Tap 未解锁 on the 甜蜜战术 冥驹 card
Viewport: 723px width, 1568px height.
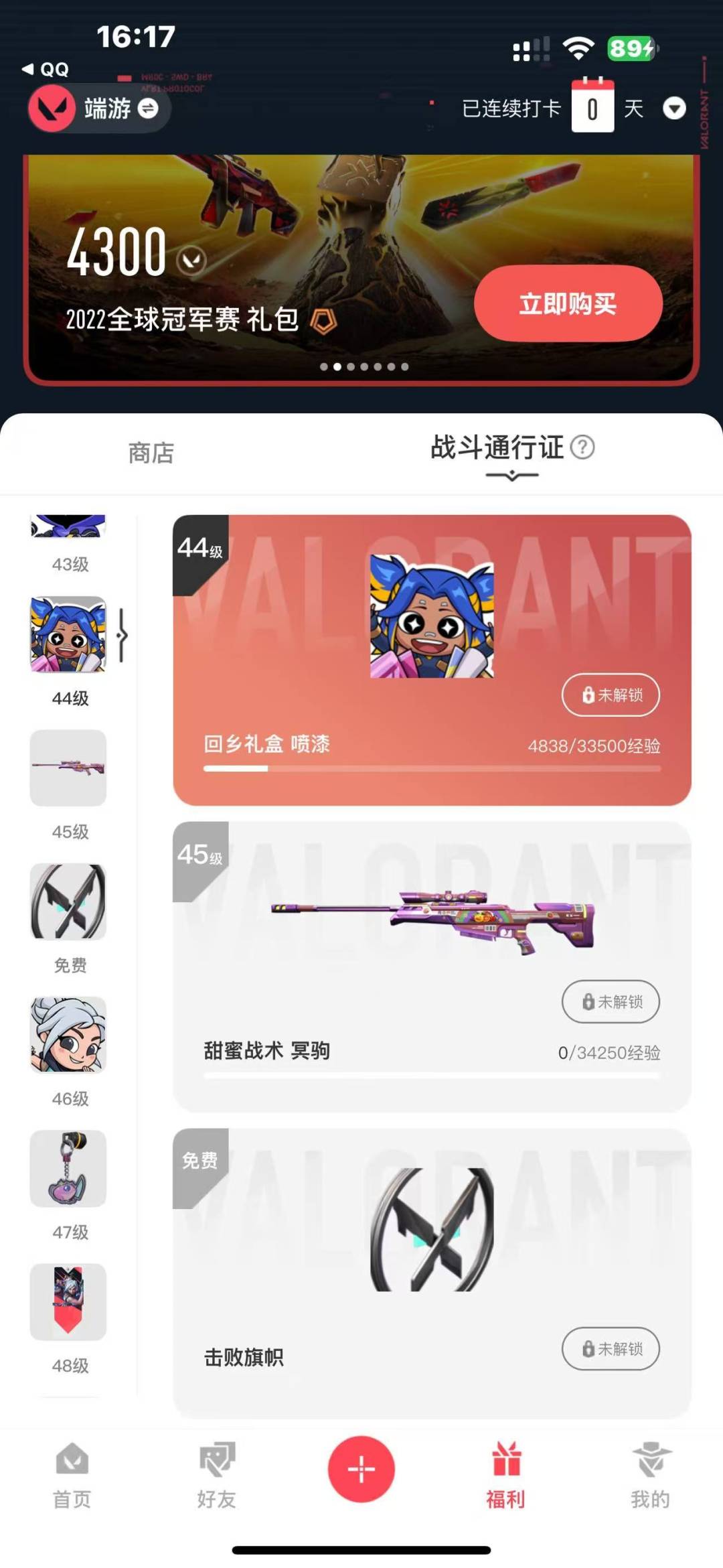[611, 1001]
